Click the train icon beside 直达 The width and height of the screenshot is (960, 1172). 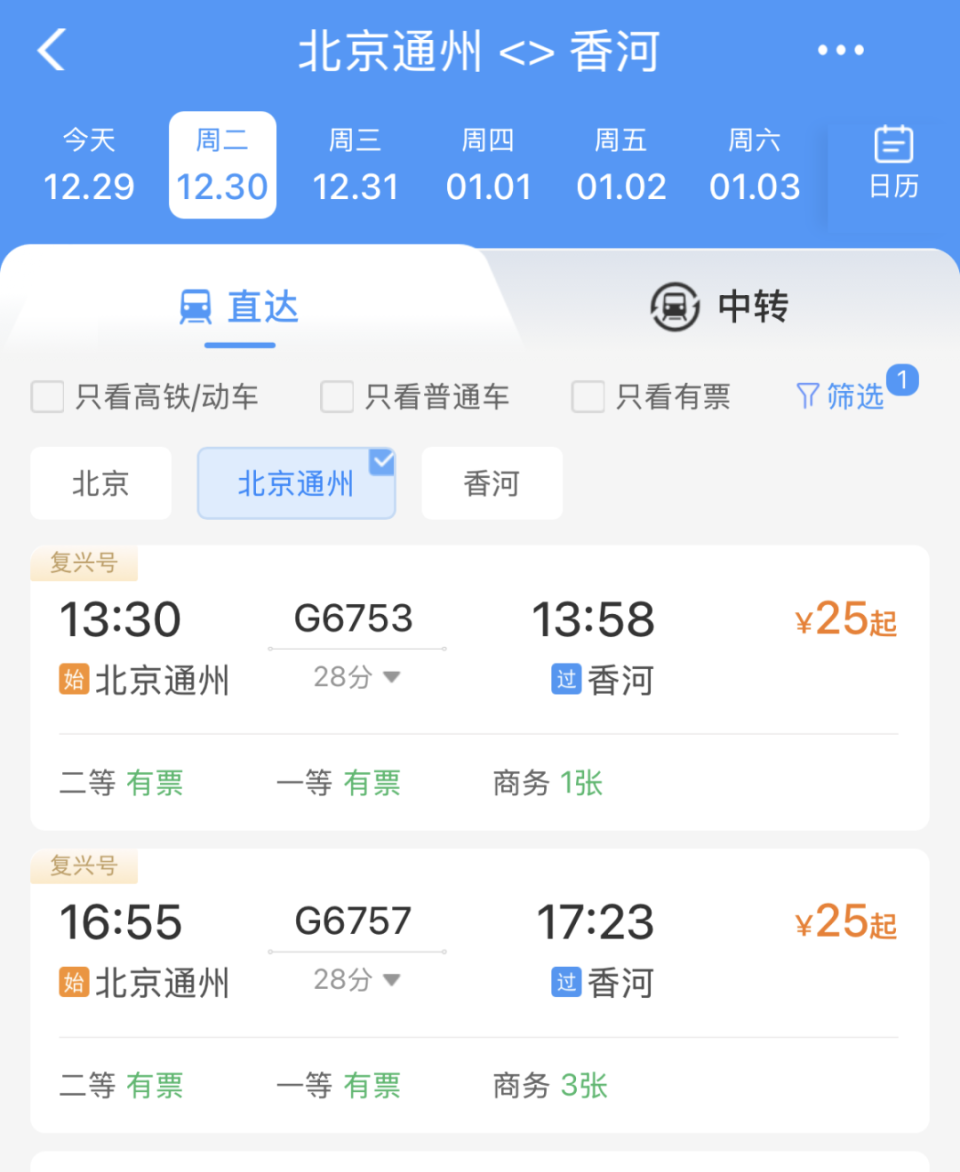point(196,307)
